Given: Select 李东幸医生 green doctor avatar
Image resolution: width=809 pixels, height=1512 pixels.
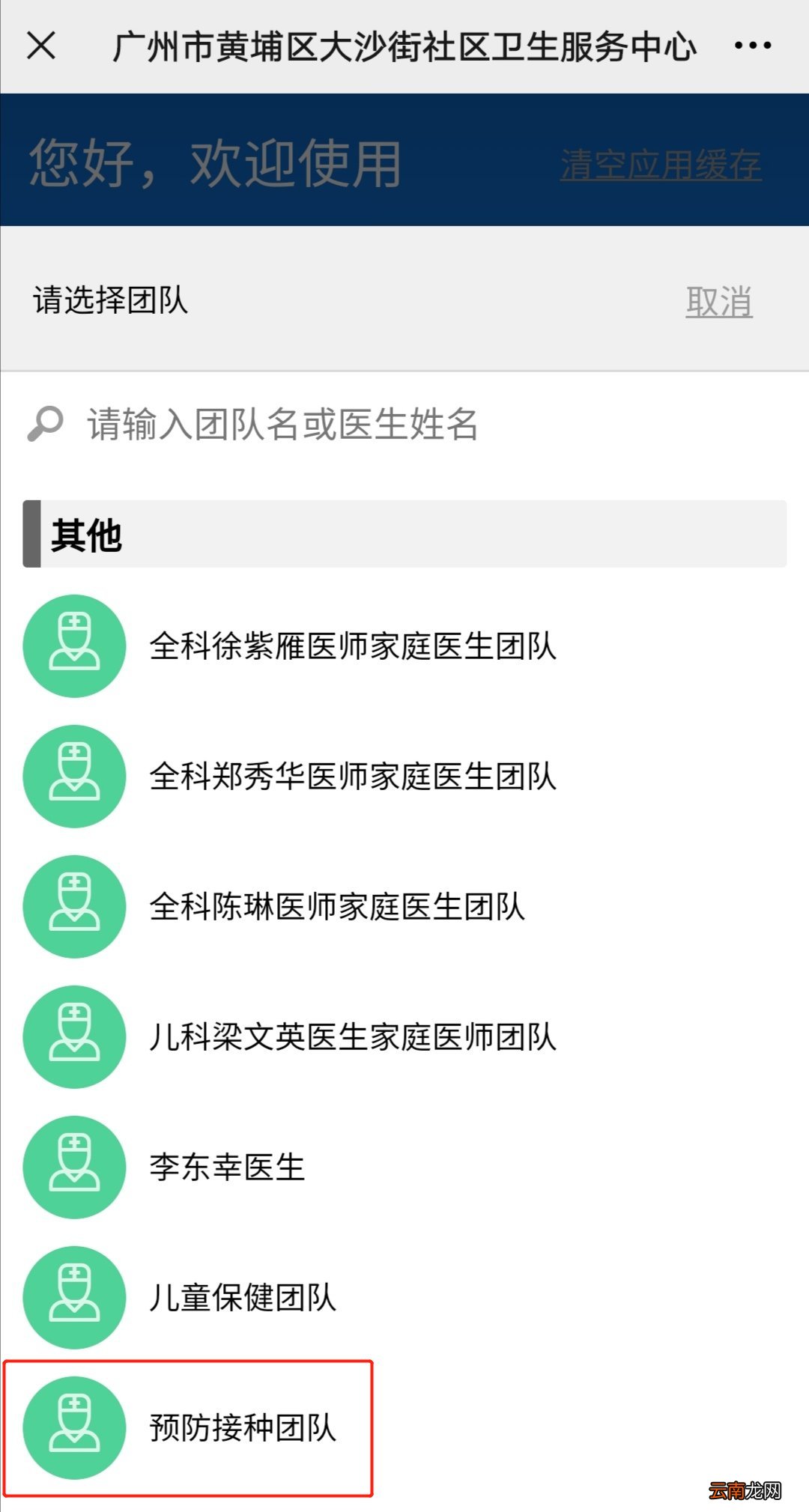Looking at the screenshot, I should 74,1168.
